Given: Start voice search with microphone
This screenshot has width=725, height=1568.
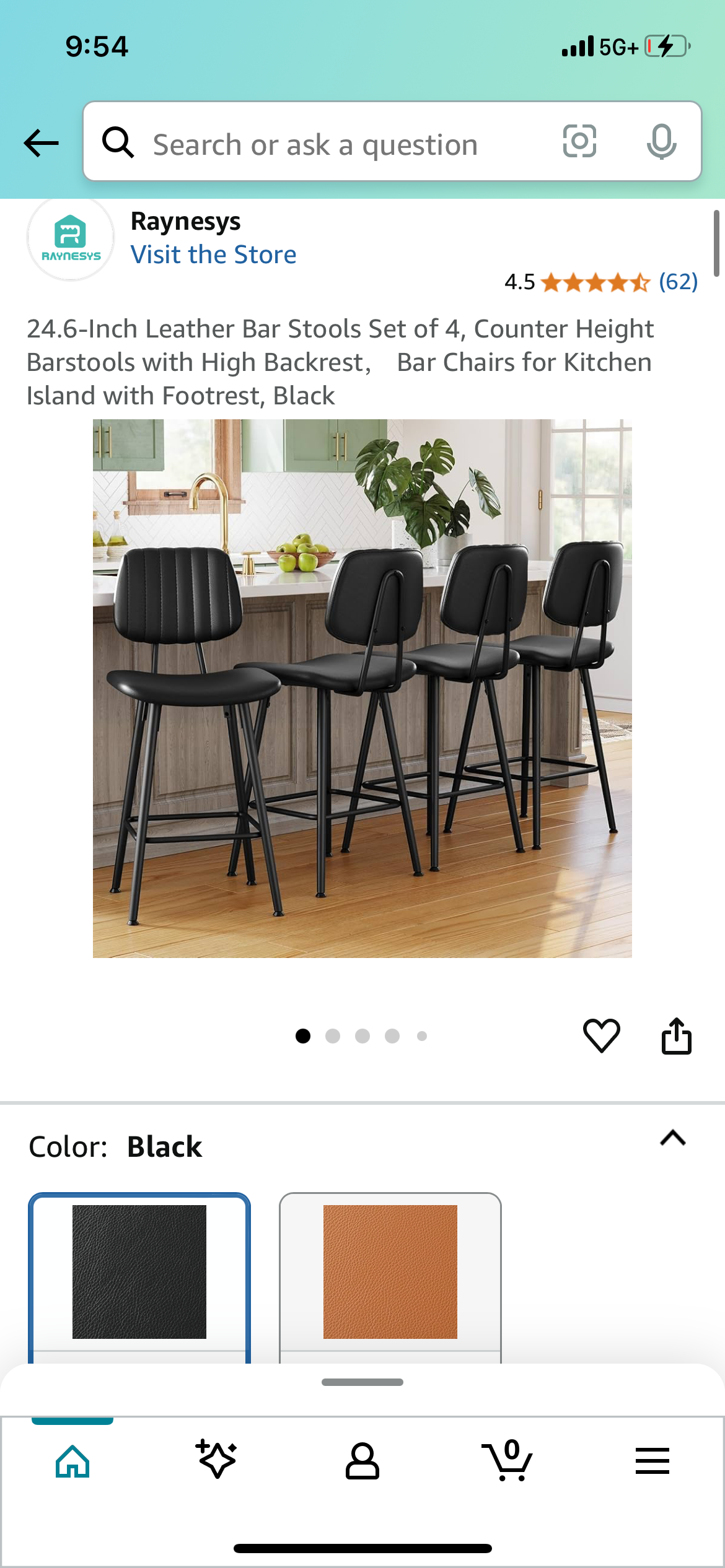Looking at the screenshot, I should [x=661, y=141].
